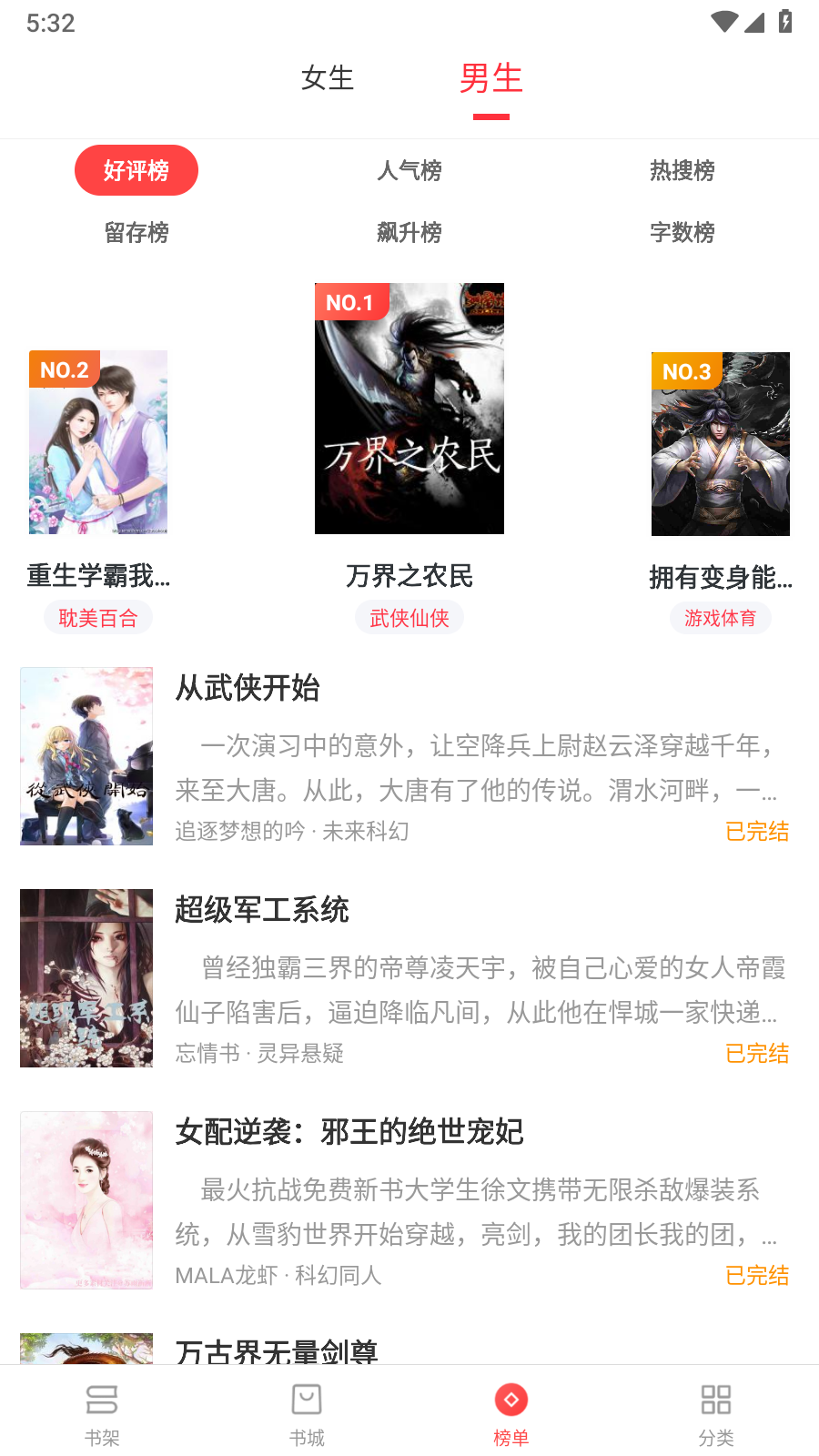The image size is (819, 1456).
Task: Activate the 热搜榜 ranking filter
Action: (684, 171)
